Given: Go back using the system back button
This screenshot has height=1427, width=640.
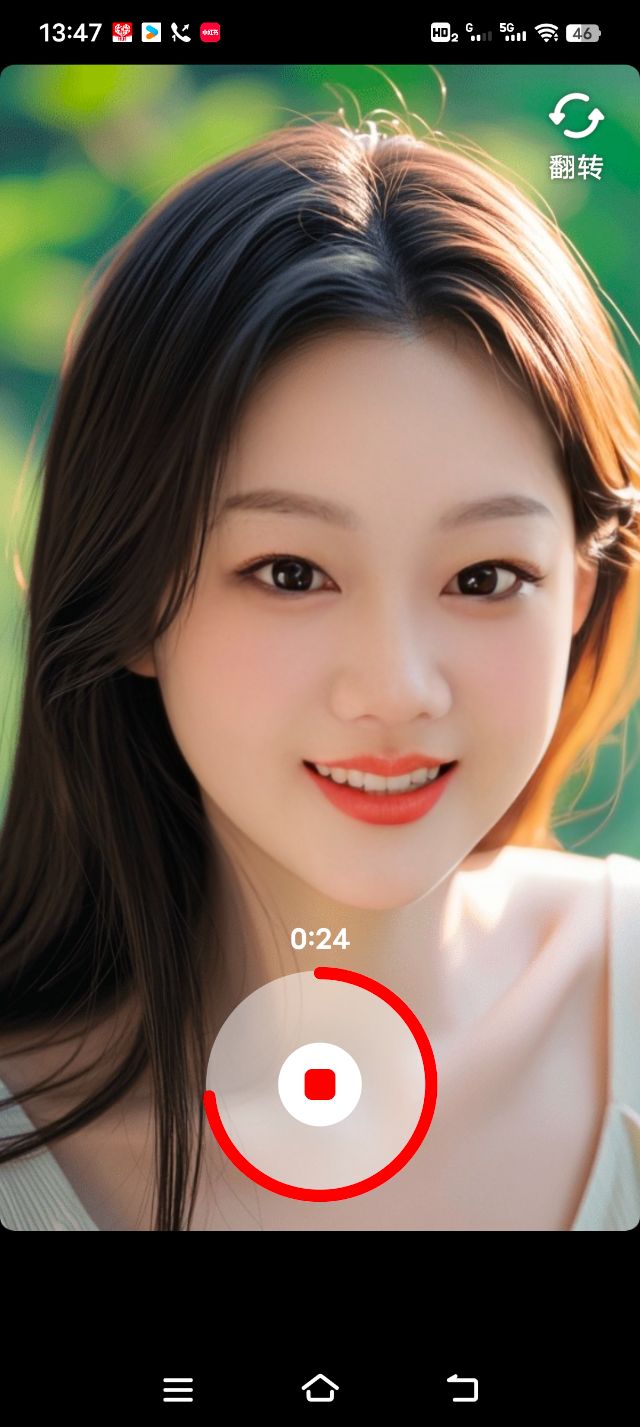Looking at the screenshot, I should coord(462,1388).
